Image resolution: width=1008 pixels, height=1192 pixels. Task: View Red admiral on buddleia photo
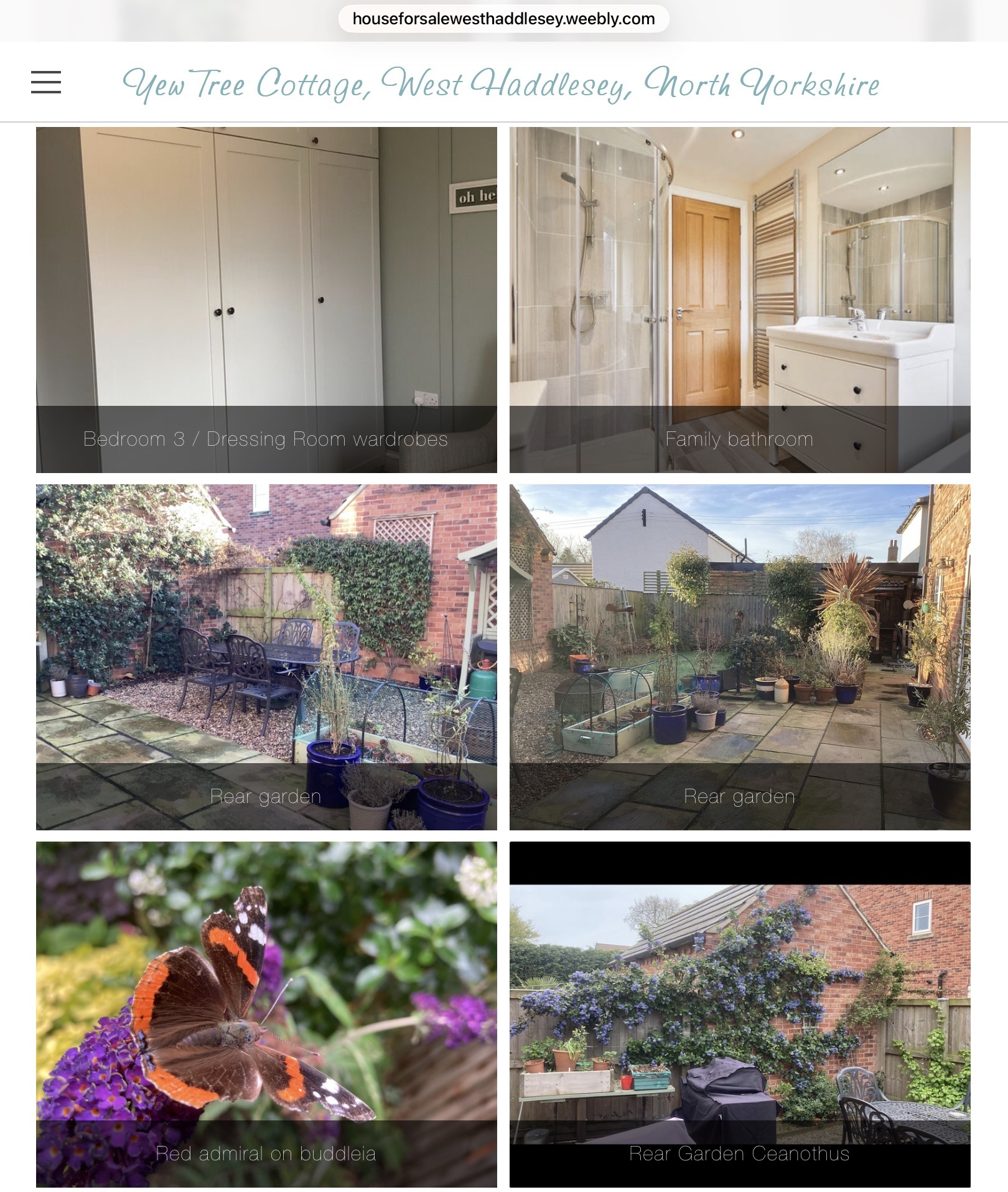(x=266, y=1013)
